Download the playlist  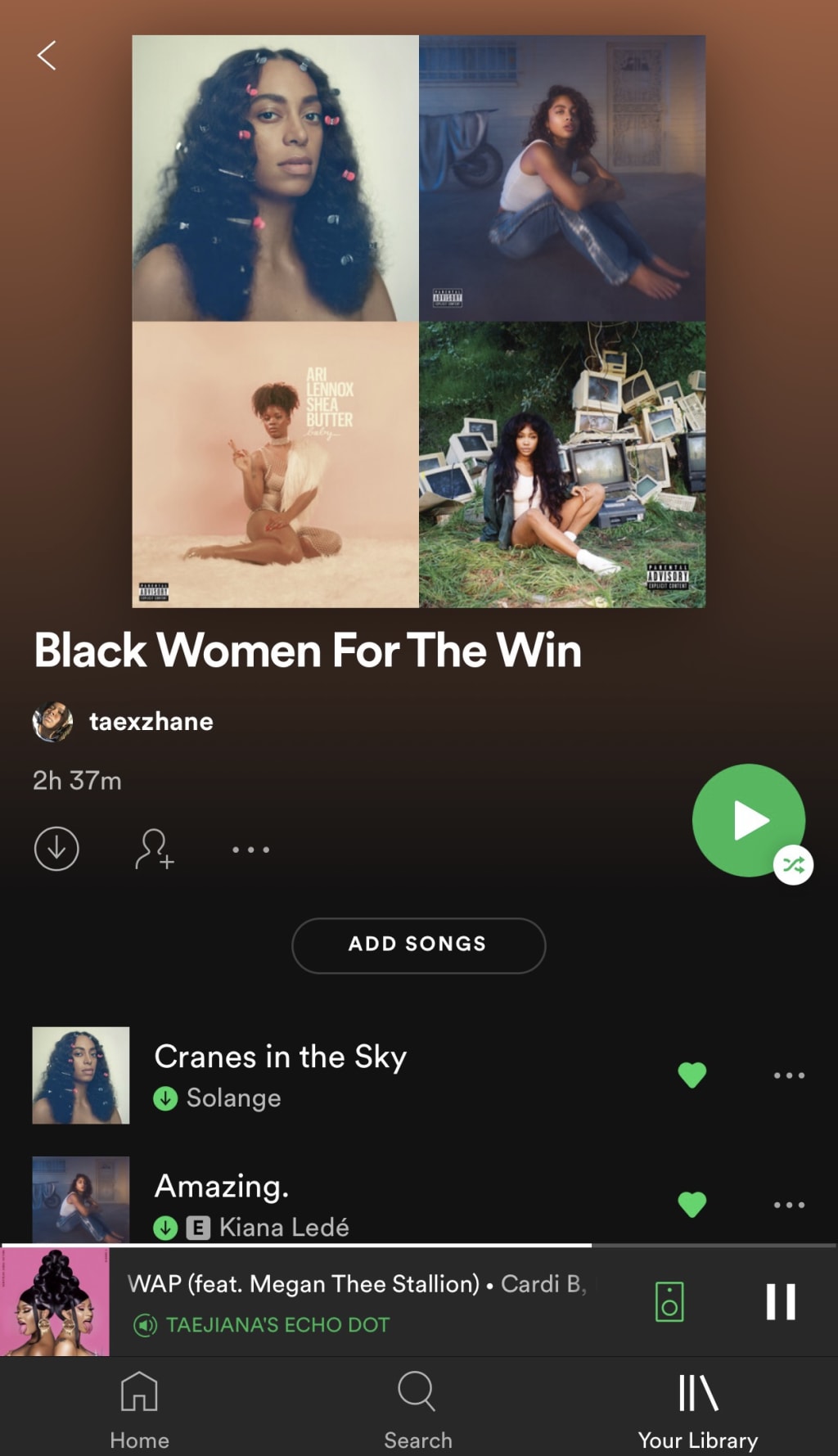pyautogui.click(x=56, y=849)
